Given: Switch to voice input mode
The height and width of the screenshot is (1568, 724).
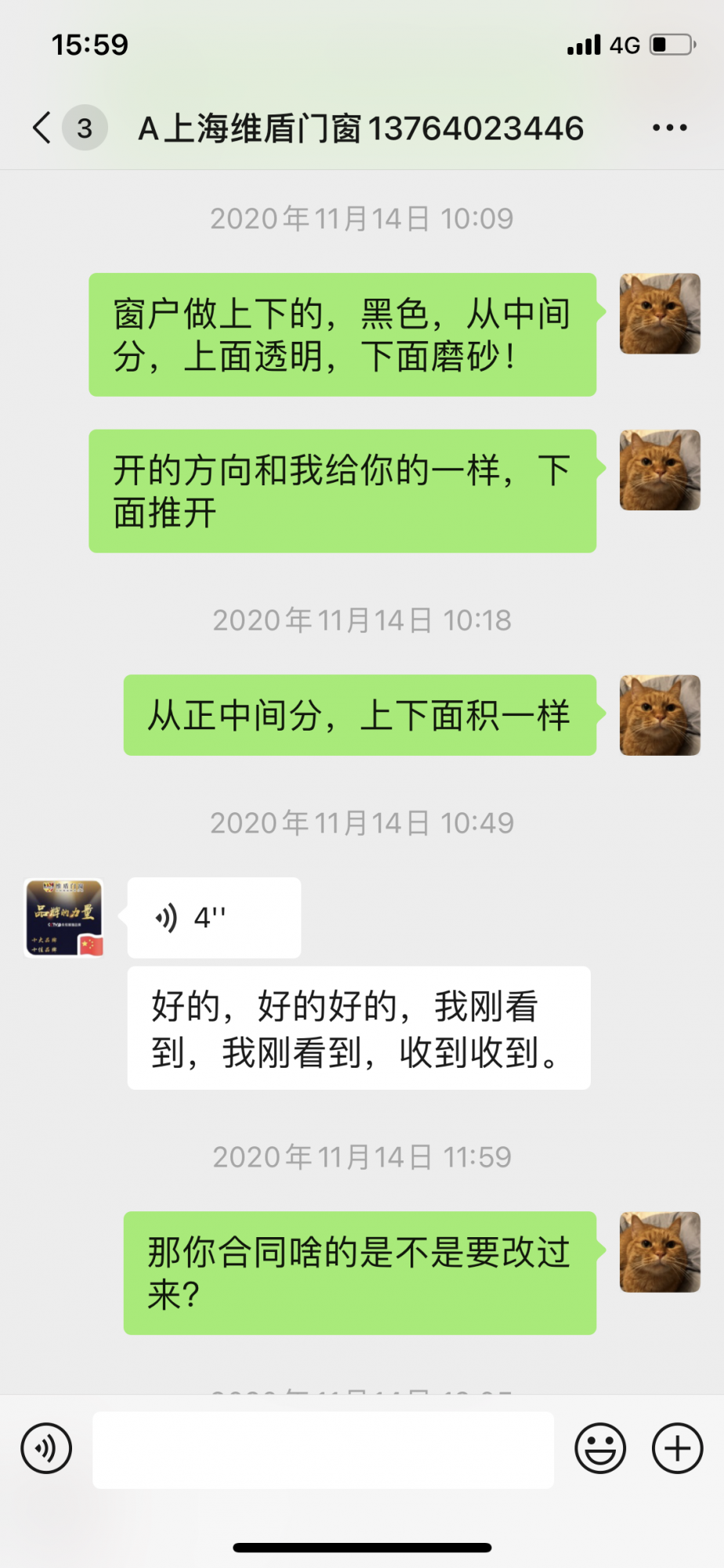Looking at the screenshot, I should (x=46, y=1449).
